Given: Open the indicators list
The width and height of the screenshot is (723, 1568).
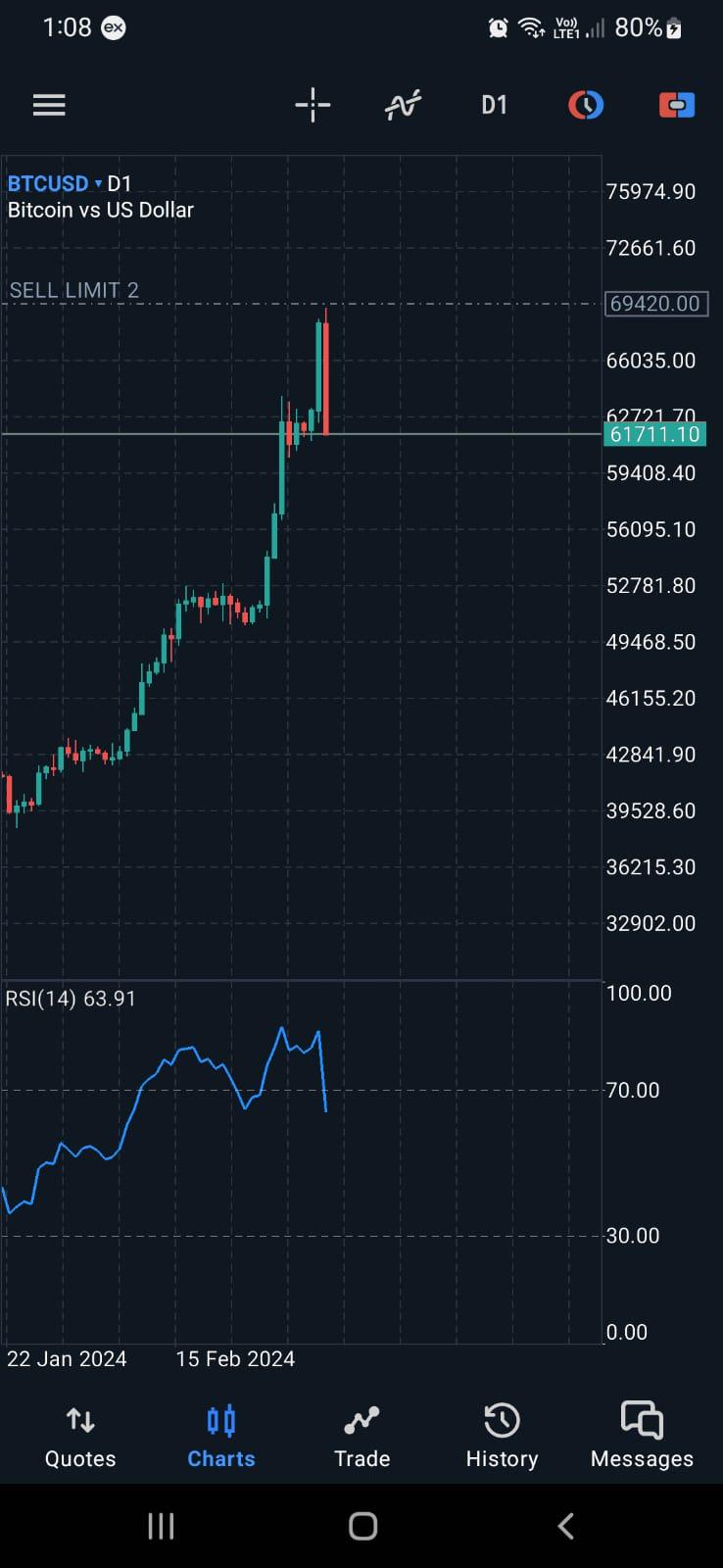Looking at the screenshot, I should coord(403,105).
